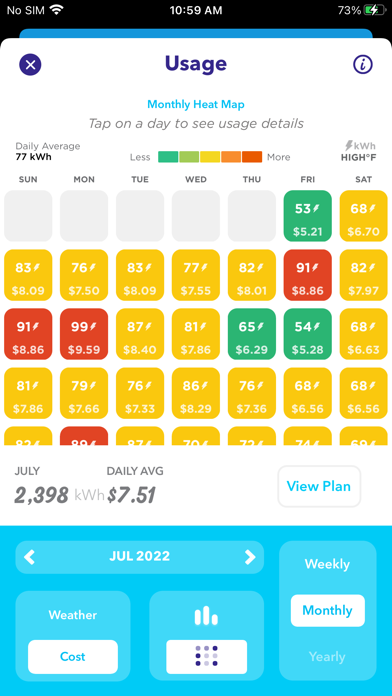Screen dimensions: 392x696
Task: Open the usage info icon
Action: 363,64
